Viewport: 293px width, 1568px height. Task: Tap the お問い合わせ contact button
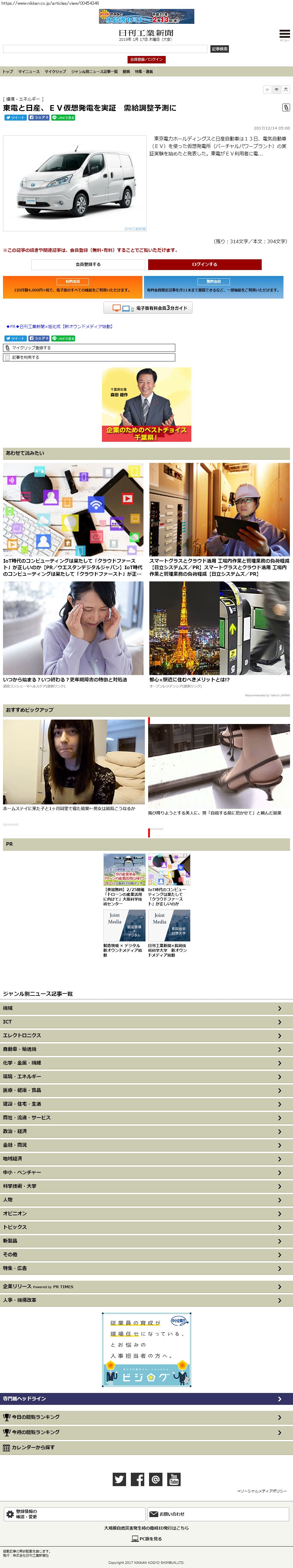click(218, 1514)
